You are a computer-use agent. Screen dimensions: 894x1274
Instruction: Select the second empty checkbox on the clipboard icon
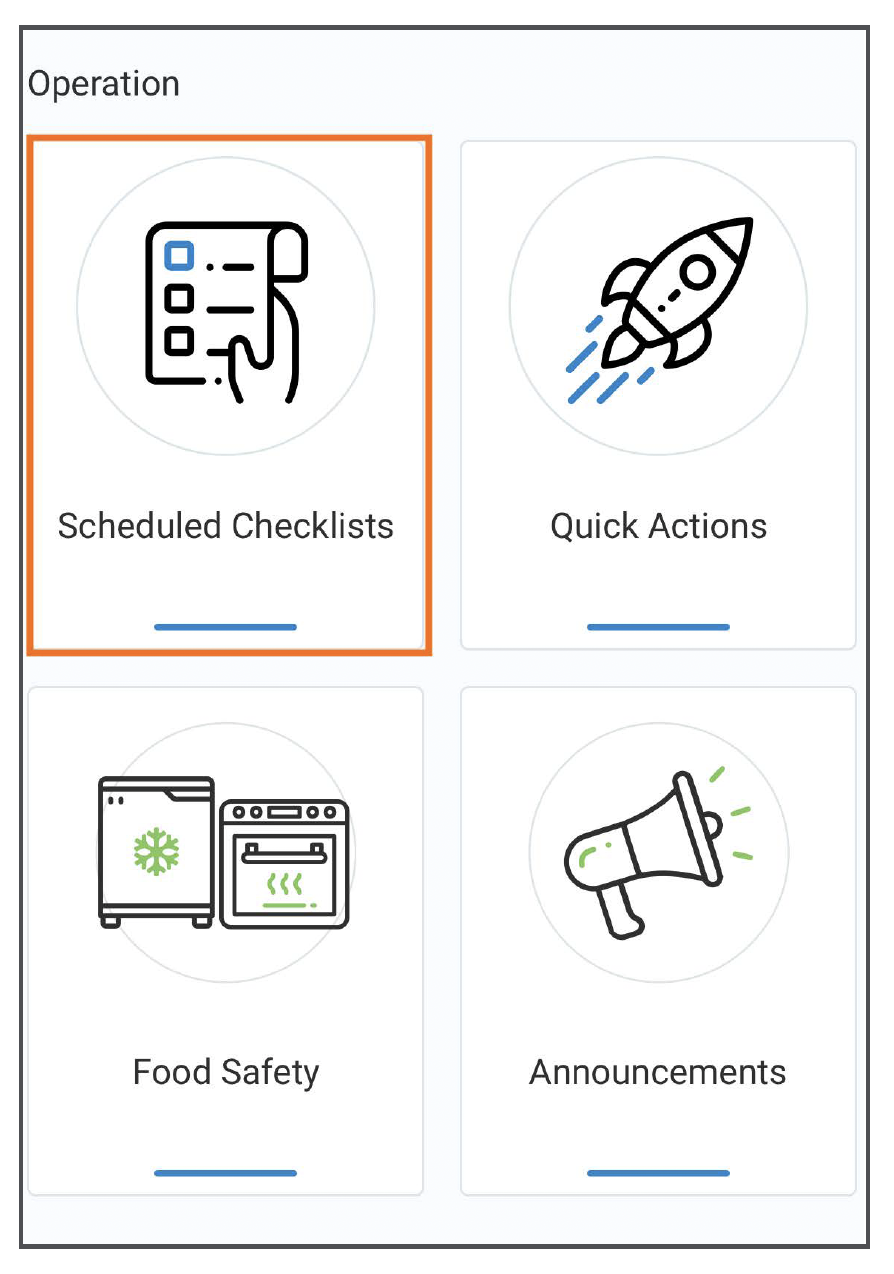180,342
